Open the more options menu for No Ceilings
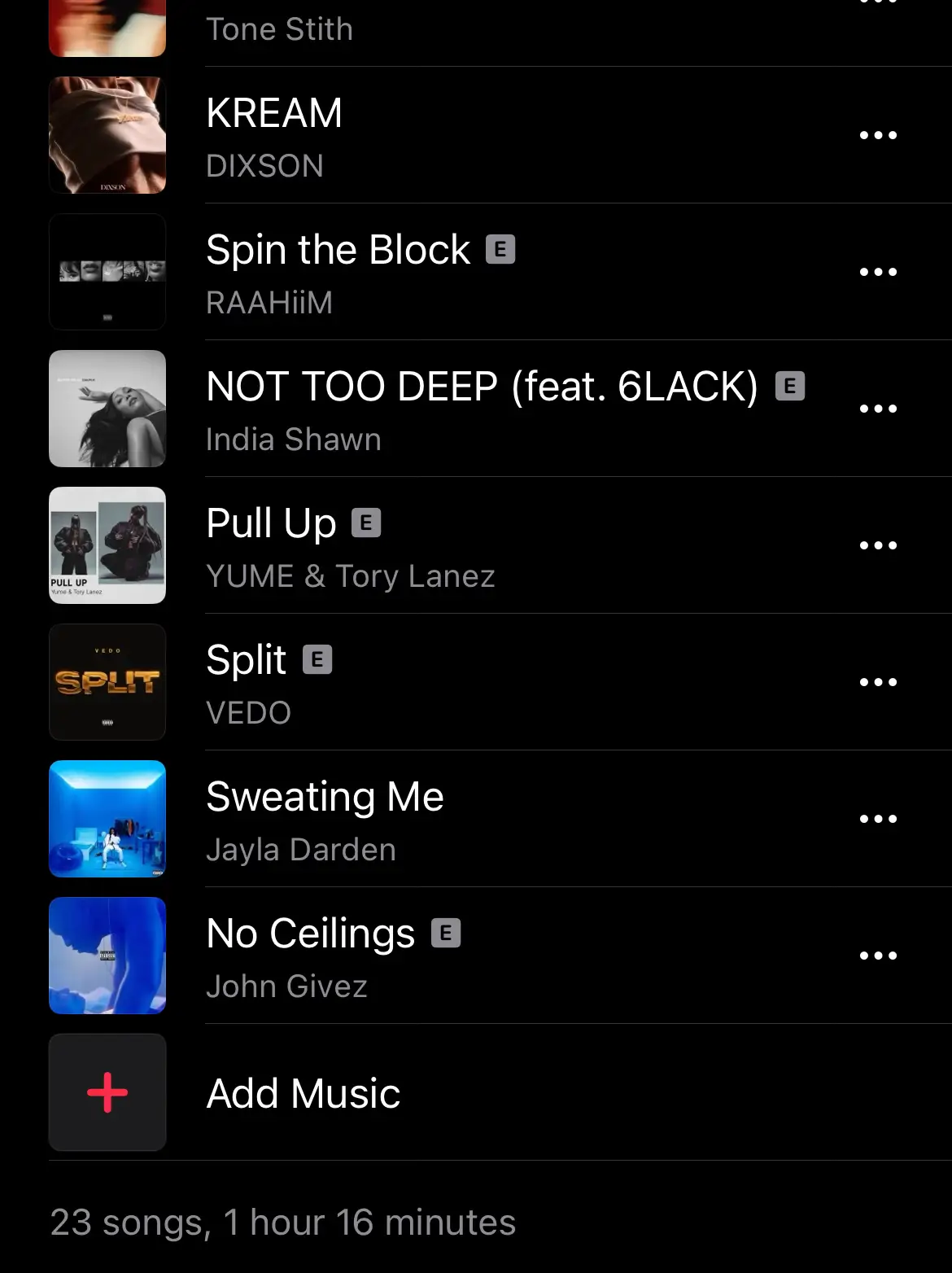The image size is (952, 1273). [x=879, y=956]
